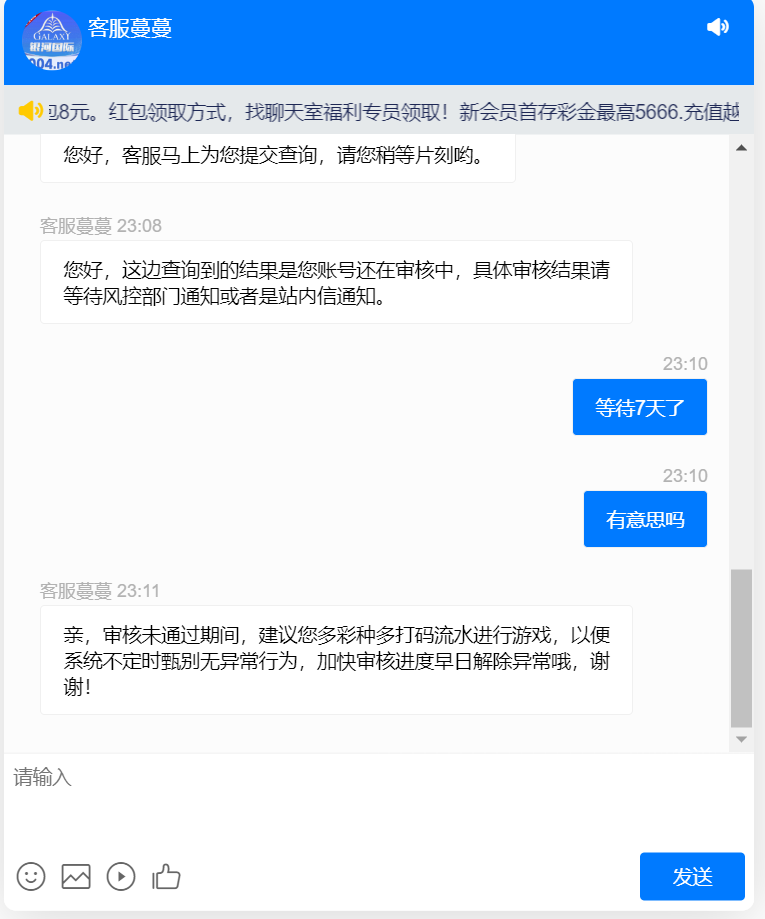Screen dimensions: 765x919
Task: Click the 发送 send button
Action: (692, 877)
